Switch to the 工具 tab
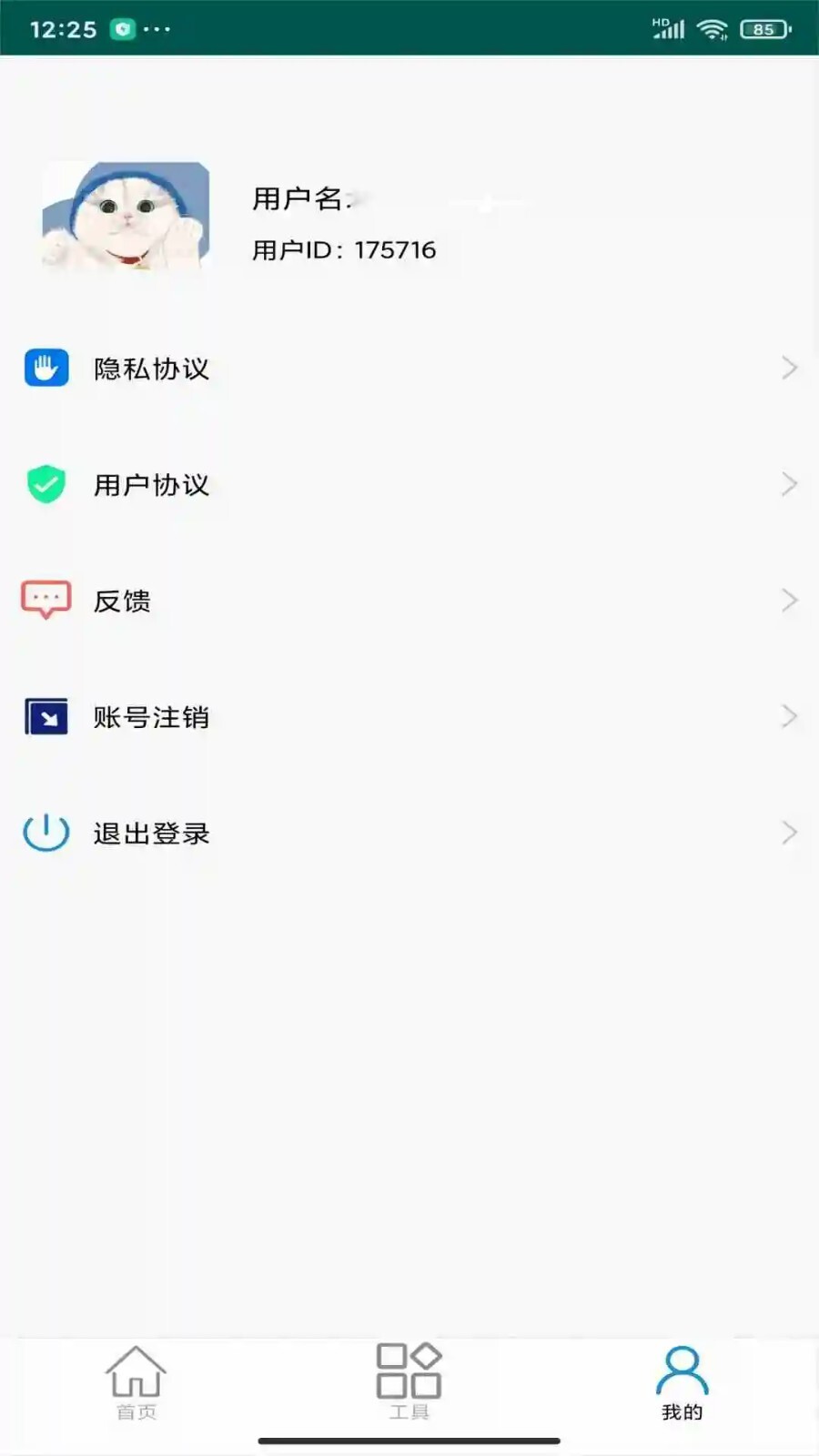The height and width of the screenshot is (1456, 819). coord(409,1385)
